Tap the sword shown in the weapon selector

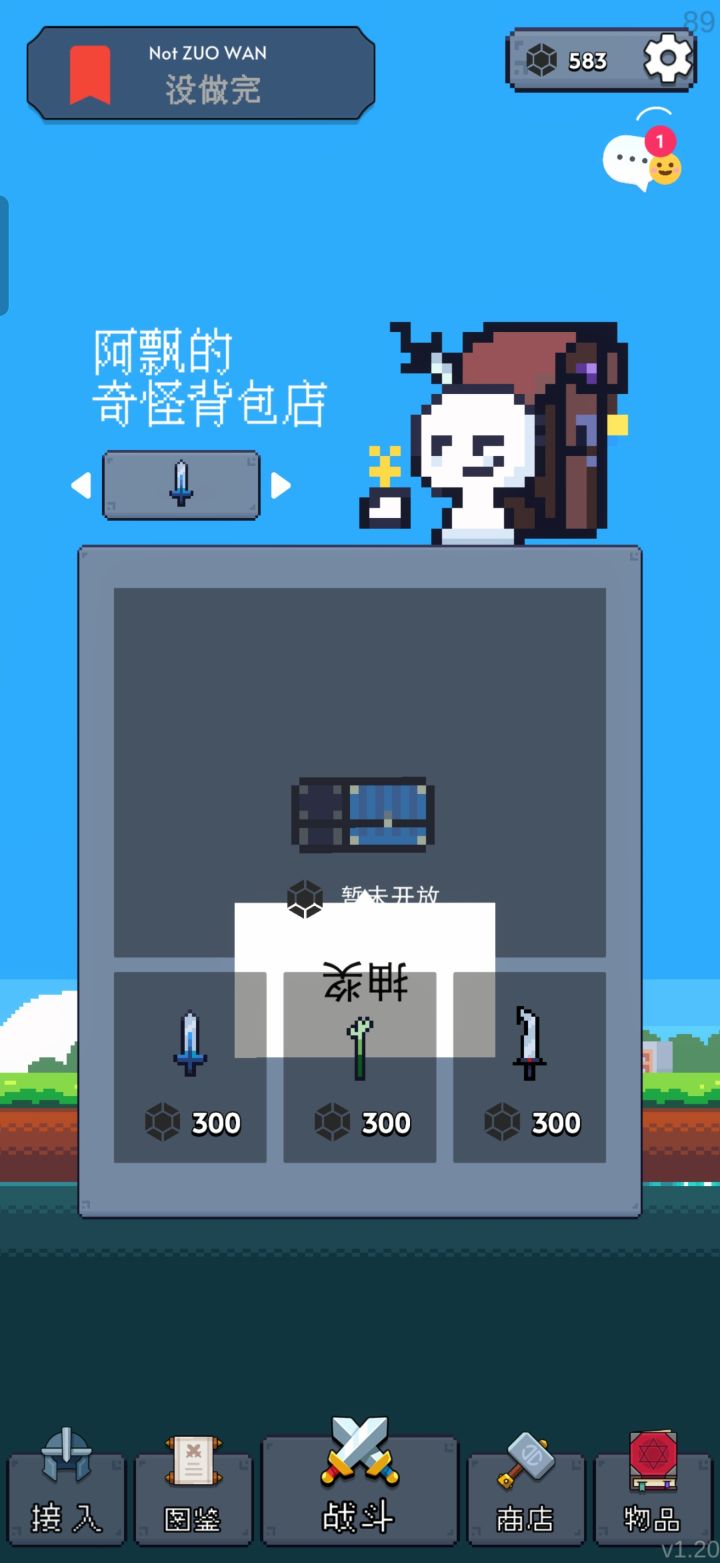[181, 485]
